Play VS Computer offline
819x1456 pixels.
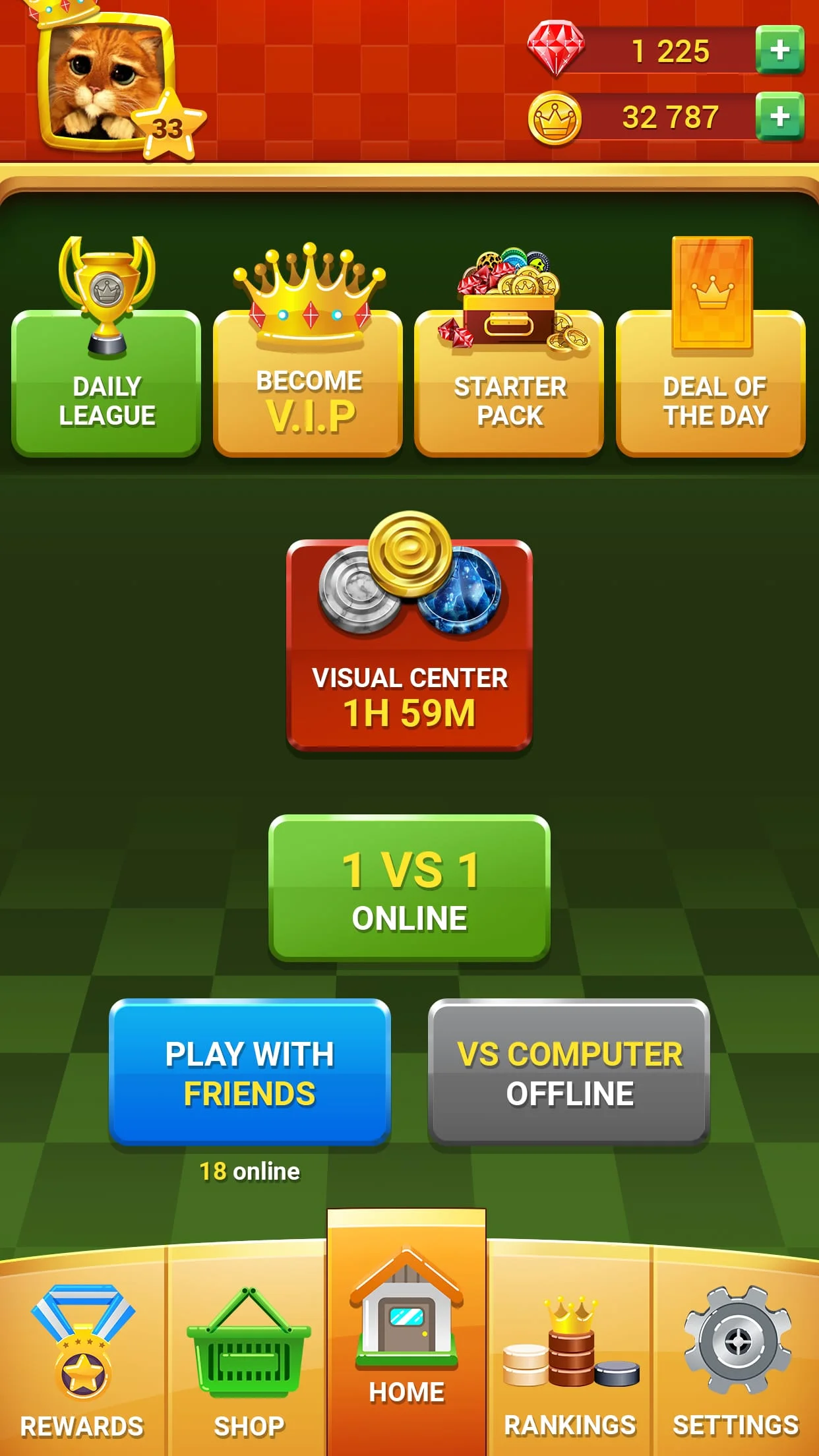pyautogui.click(x=569, y=1072)
